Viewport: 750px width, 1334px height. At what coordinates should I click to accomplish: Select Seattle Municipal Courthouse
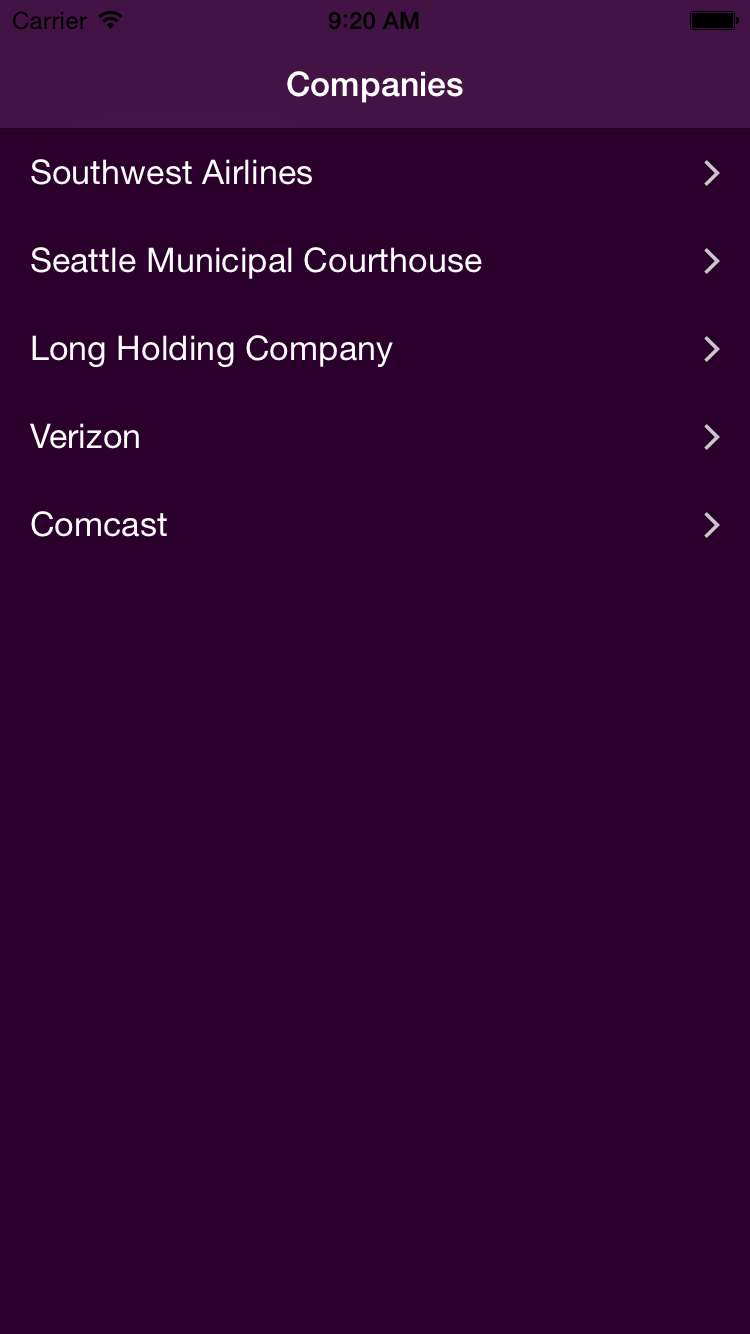coord(375,261)
